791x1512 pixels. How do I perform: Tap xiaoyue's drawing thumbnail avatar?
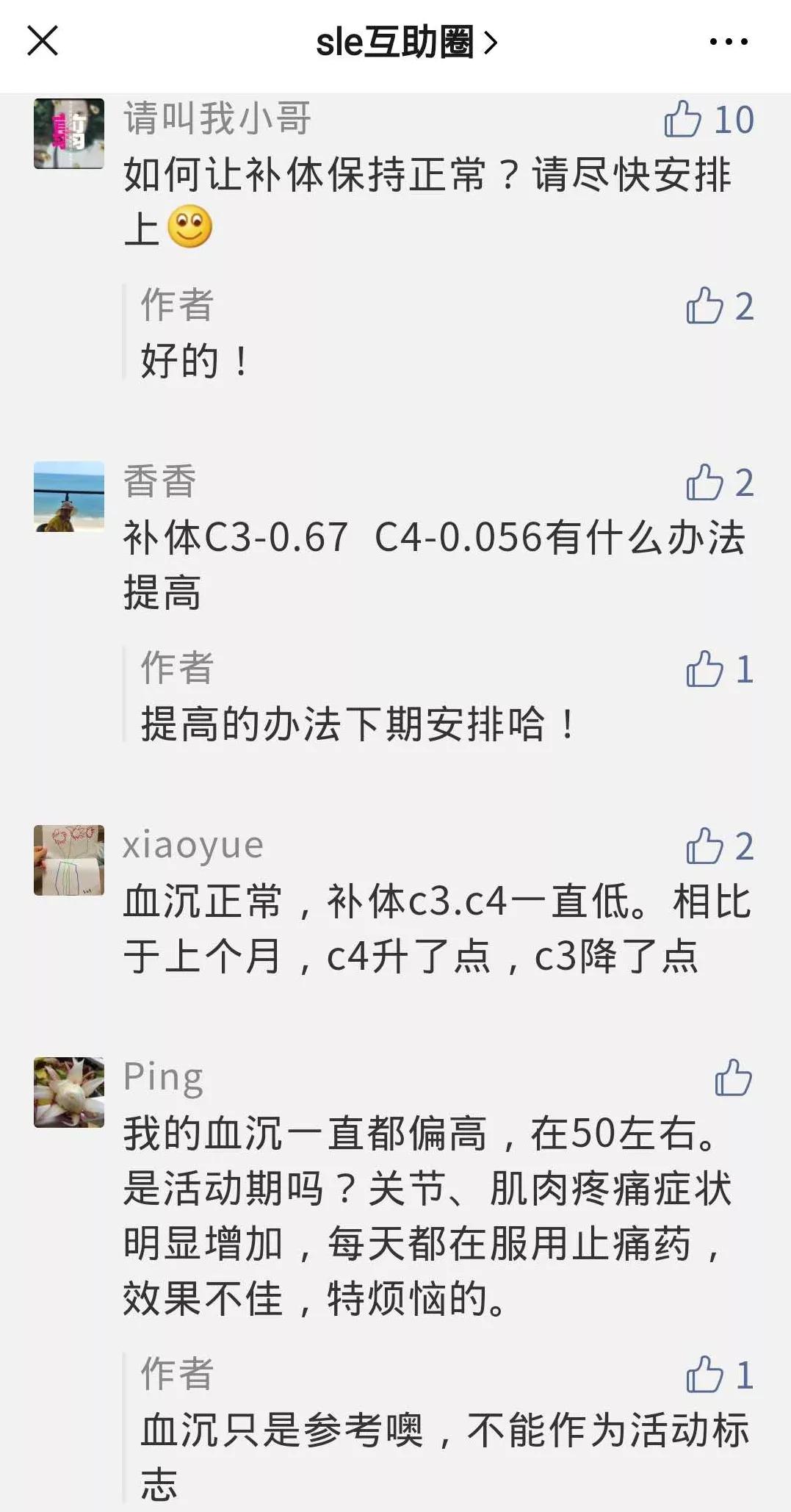pos(68,861)
